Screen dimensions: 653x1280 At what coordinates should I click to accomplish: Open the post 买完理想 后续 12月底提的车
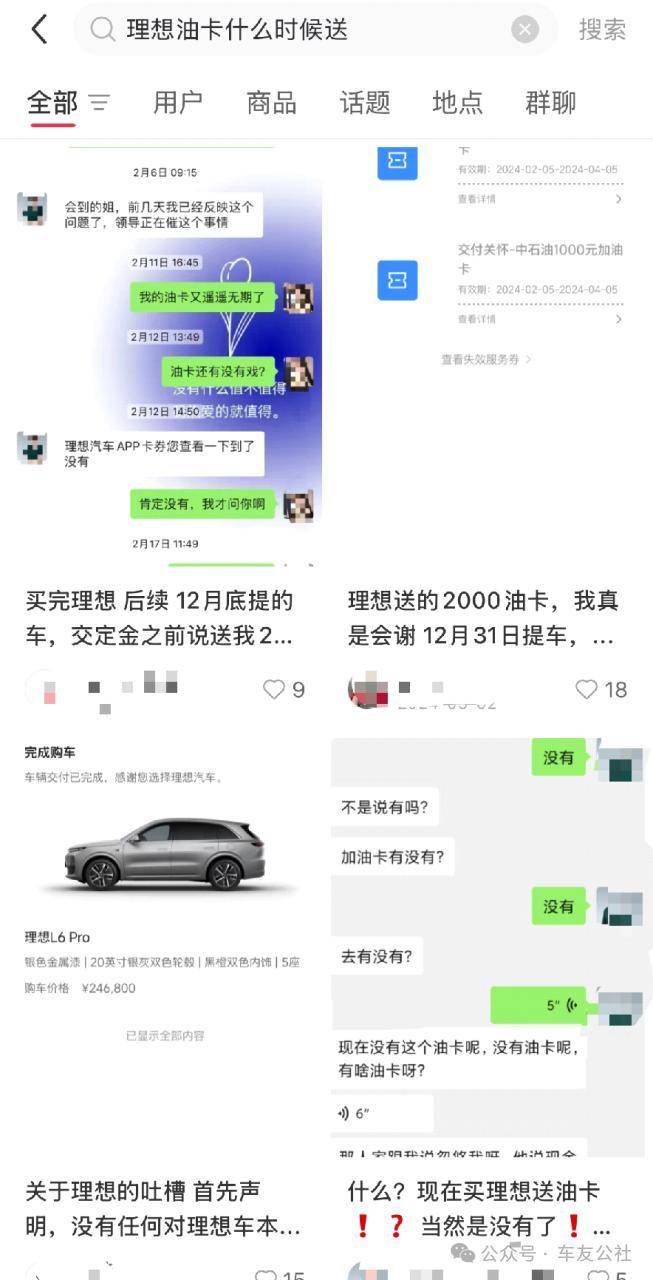point(160,618)
